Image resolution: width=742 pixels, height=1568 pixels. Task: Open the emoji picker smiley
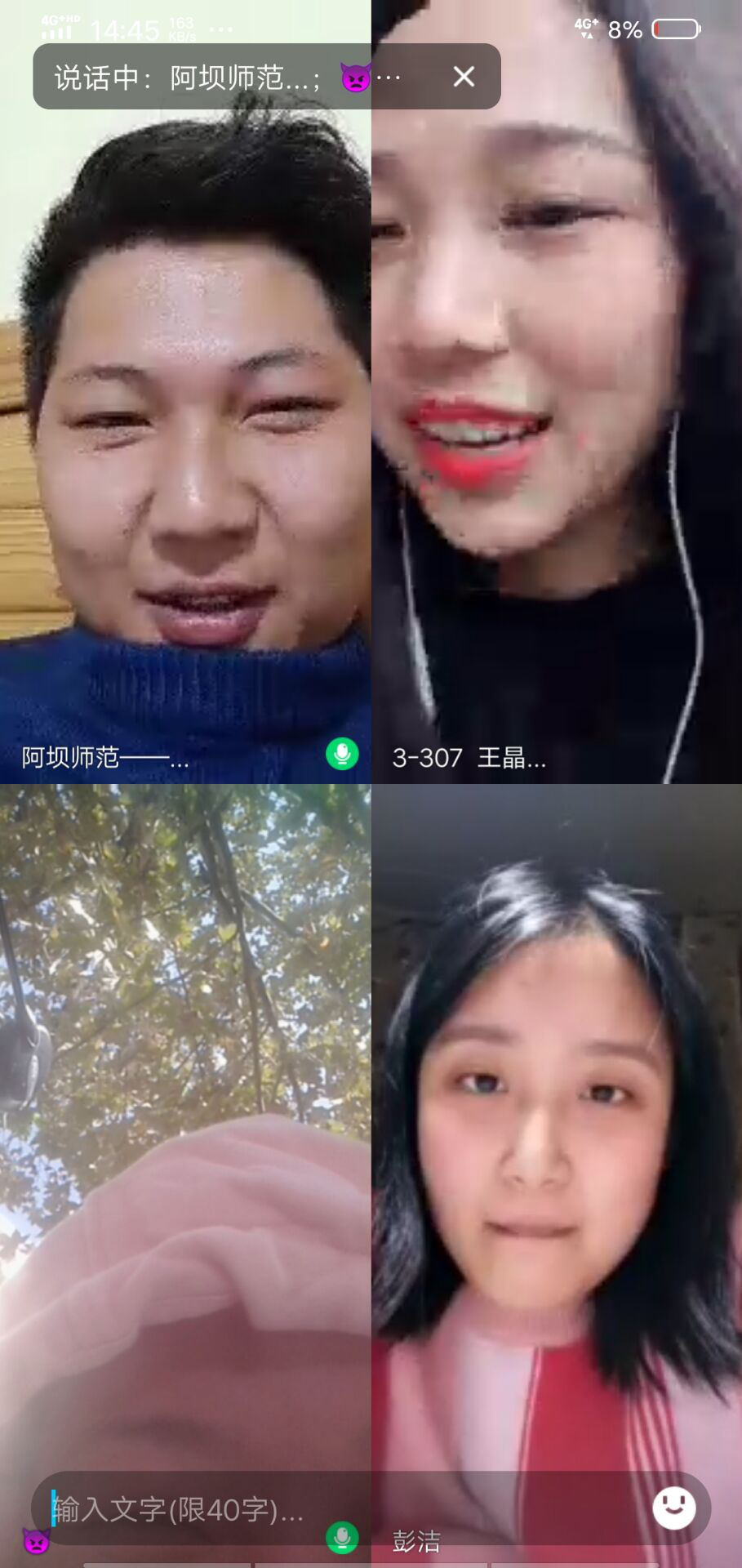point(674,1508)
